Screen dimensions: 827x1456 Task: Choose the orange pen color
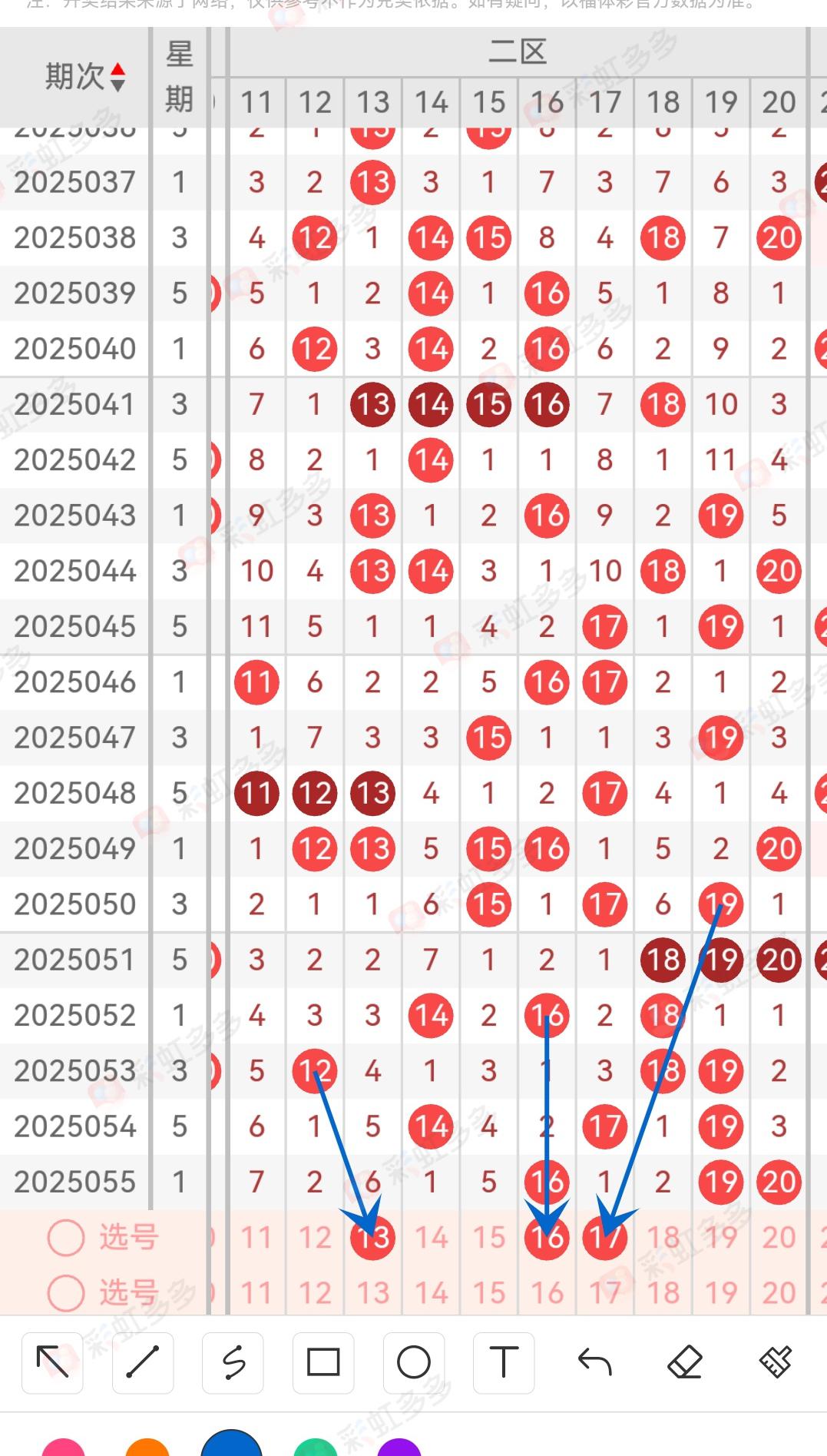[147, 1448]
